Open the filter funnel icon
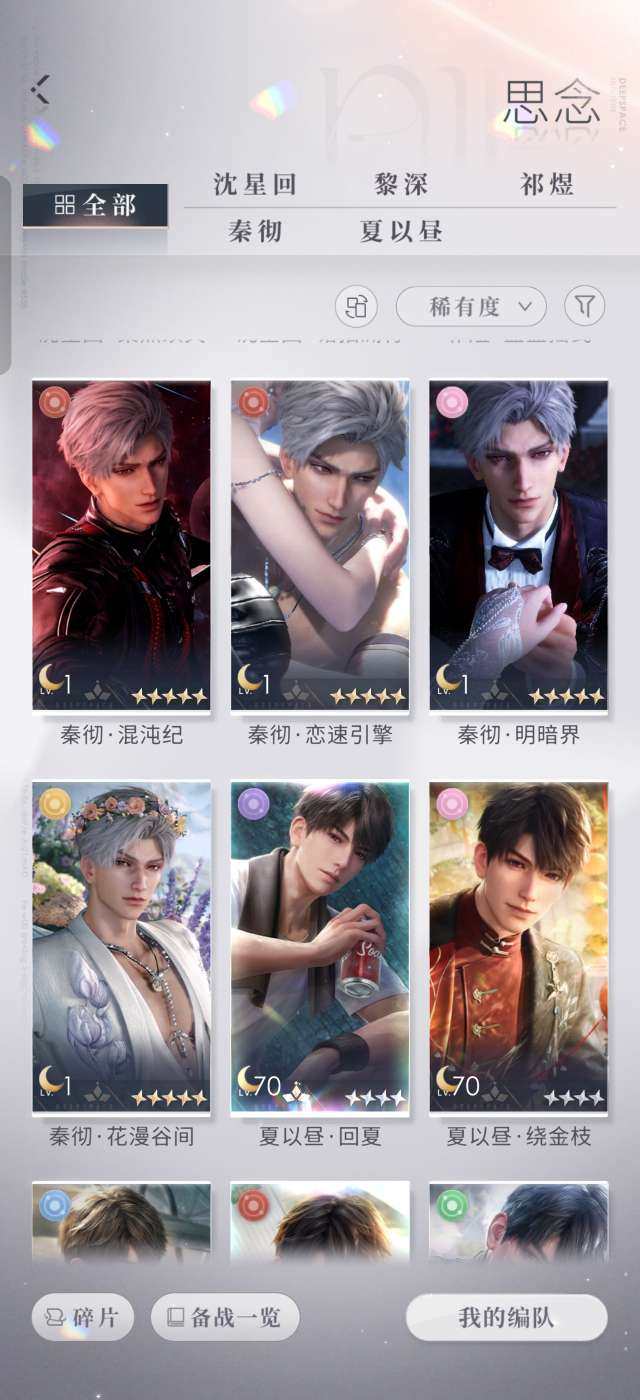The height and width of the screenshot is (1400, 640). coord(585,307)
